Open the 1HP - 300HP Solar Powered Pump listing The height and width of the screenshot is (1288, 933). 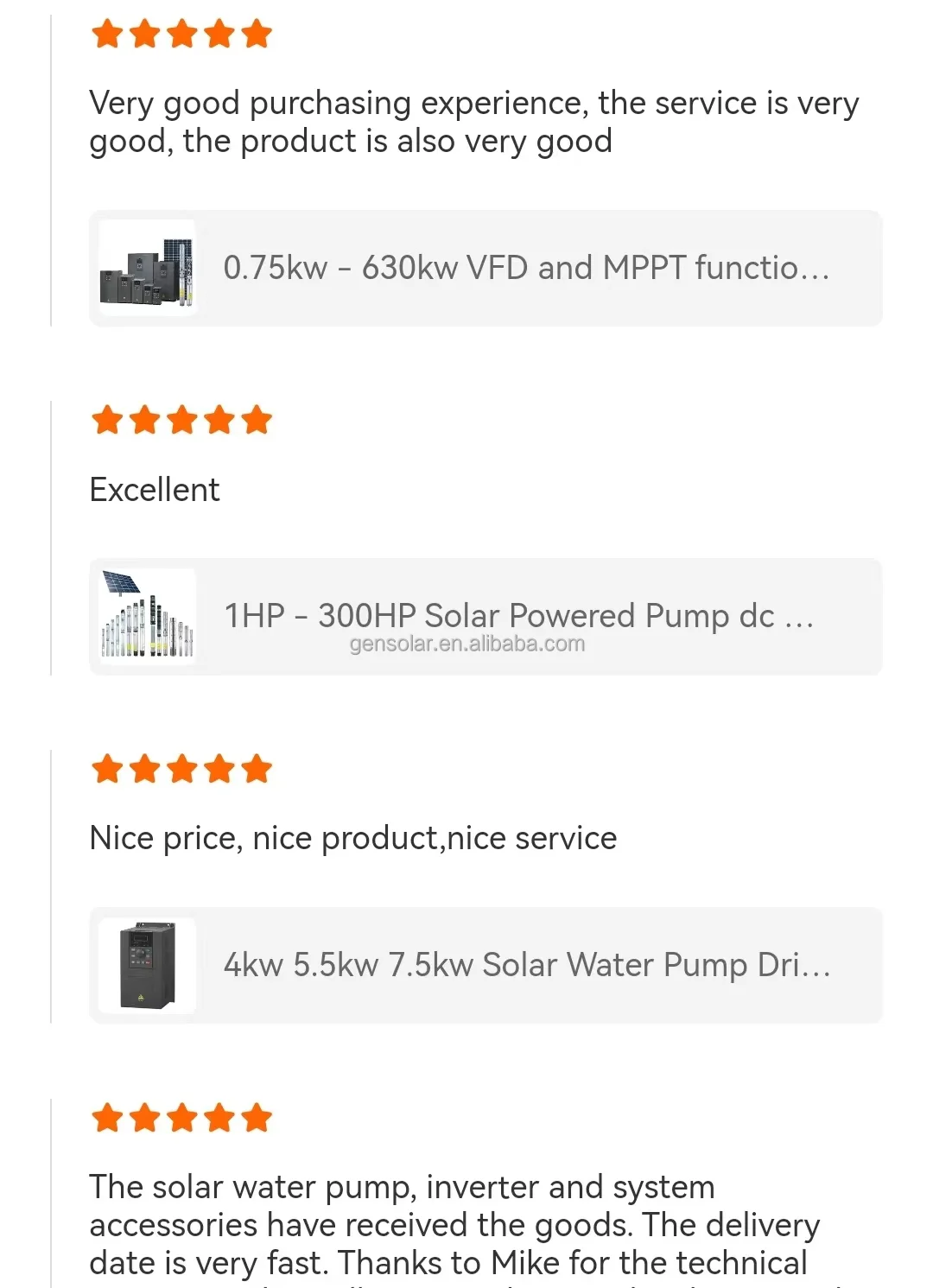485,615
